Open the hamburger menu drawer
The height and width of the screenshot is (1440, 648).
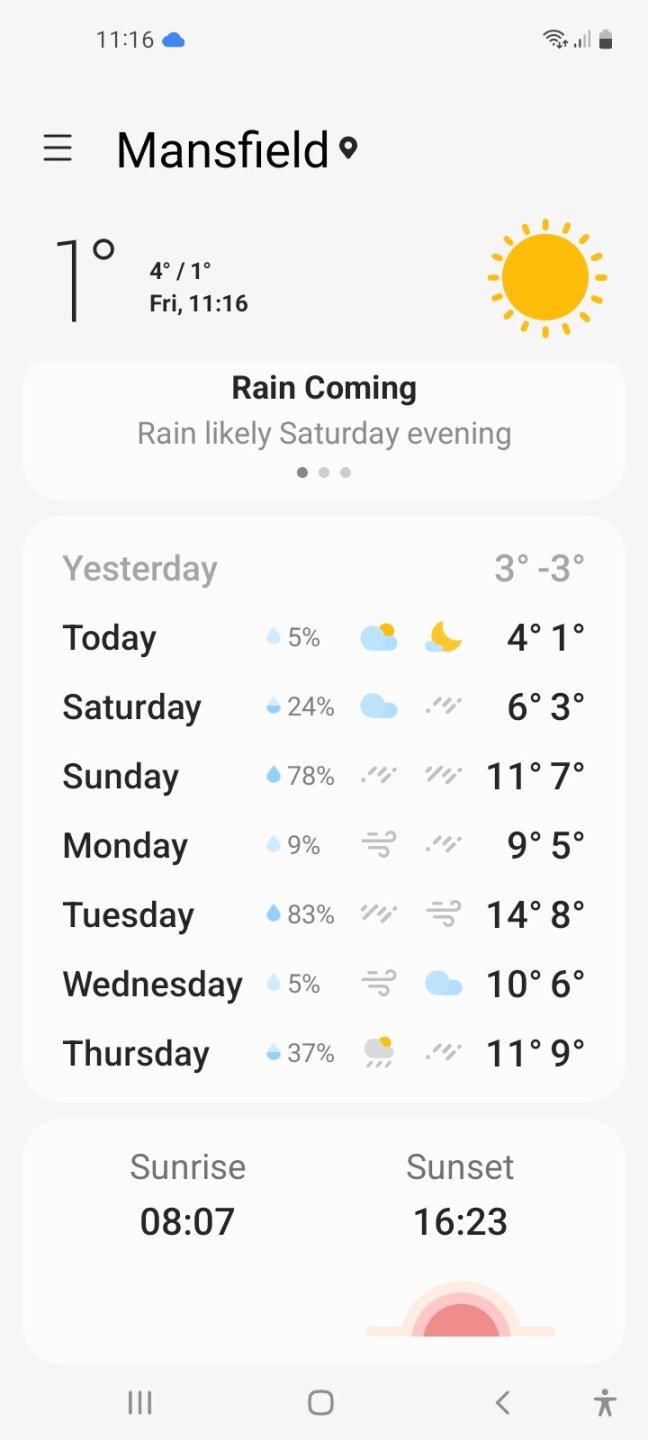tap(58, 149)
